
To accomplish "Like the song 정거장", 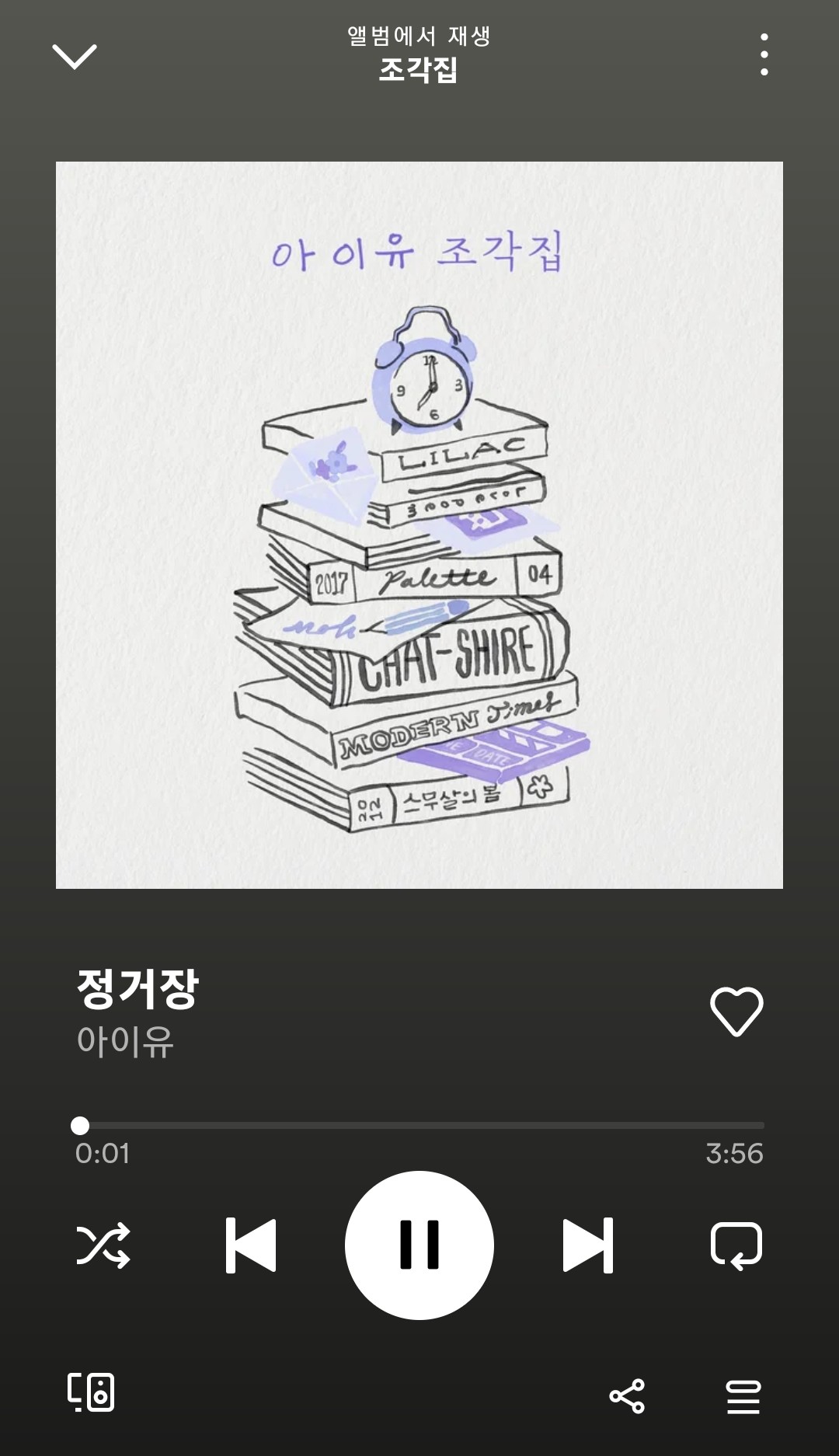I will point(736,1012).
